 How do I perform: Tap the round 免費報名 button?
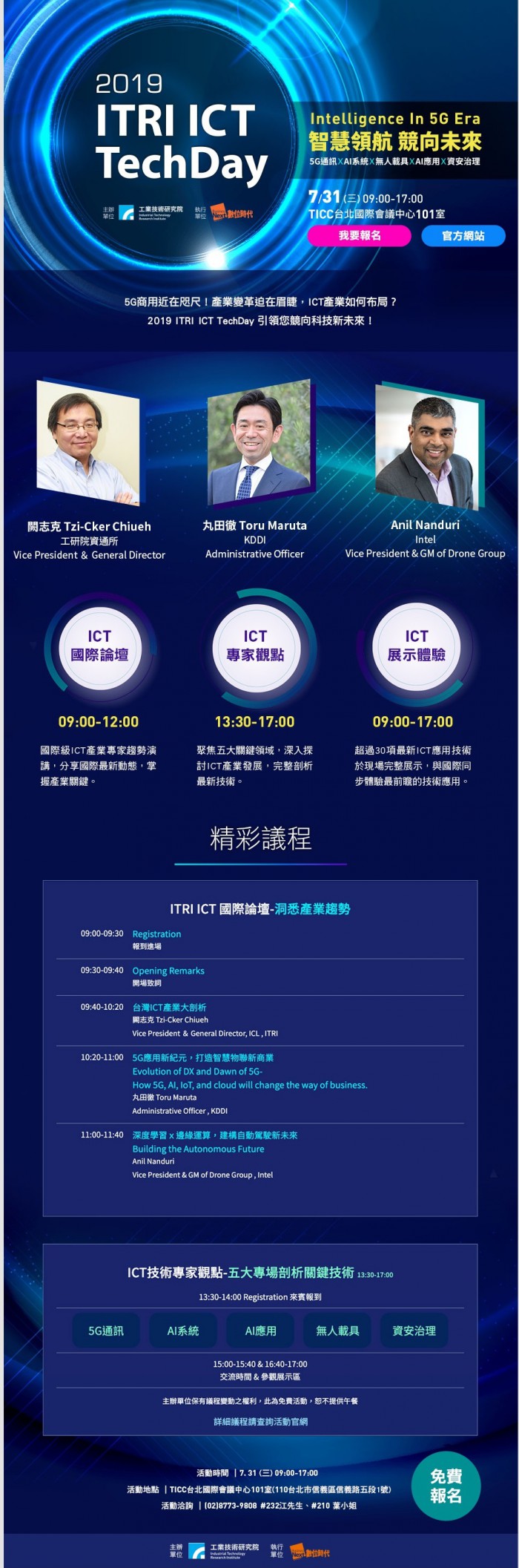coord(446,1486)
